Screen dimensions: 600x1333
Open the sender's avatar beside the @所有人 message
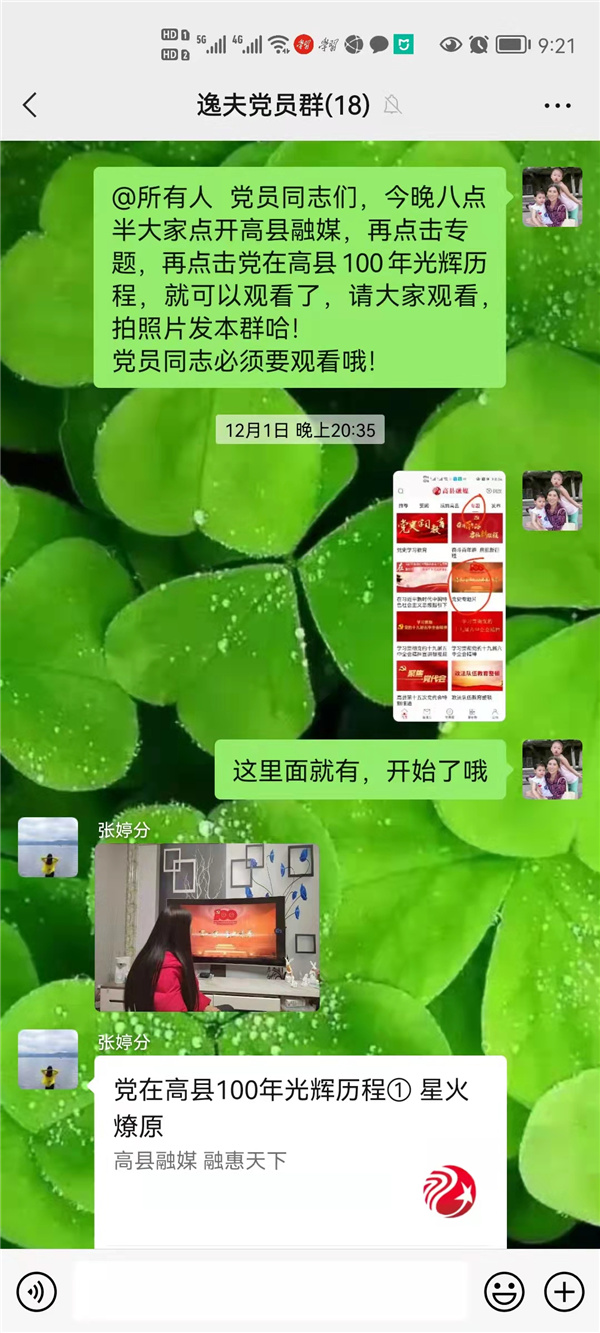point(552,197)
